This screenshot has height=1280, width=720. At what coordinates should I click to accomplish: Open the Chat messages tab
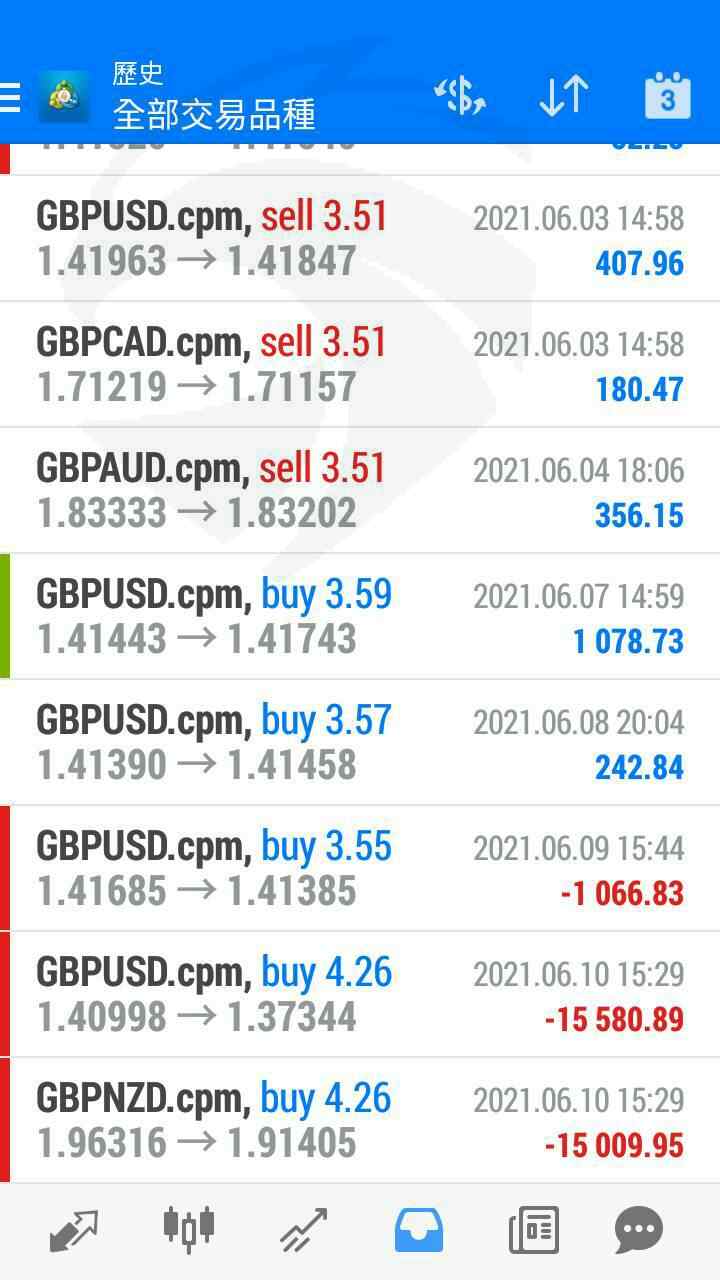639,1230
